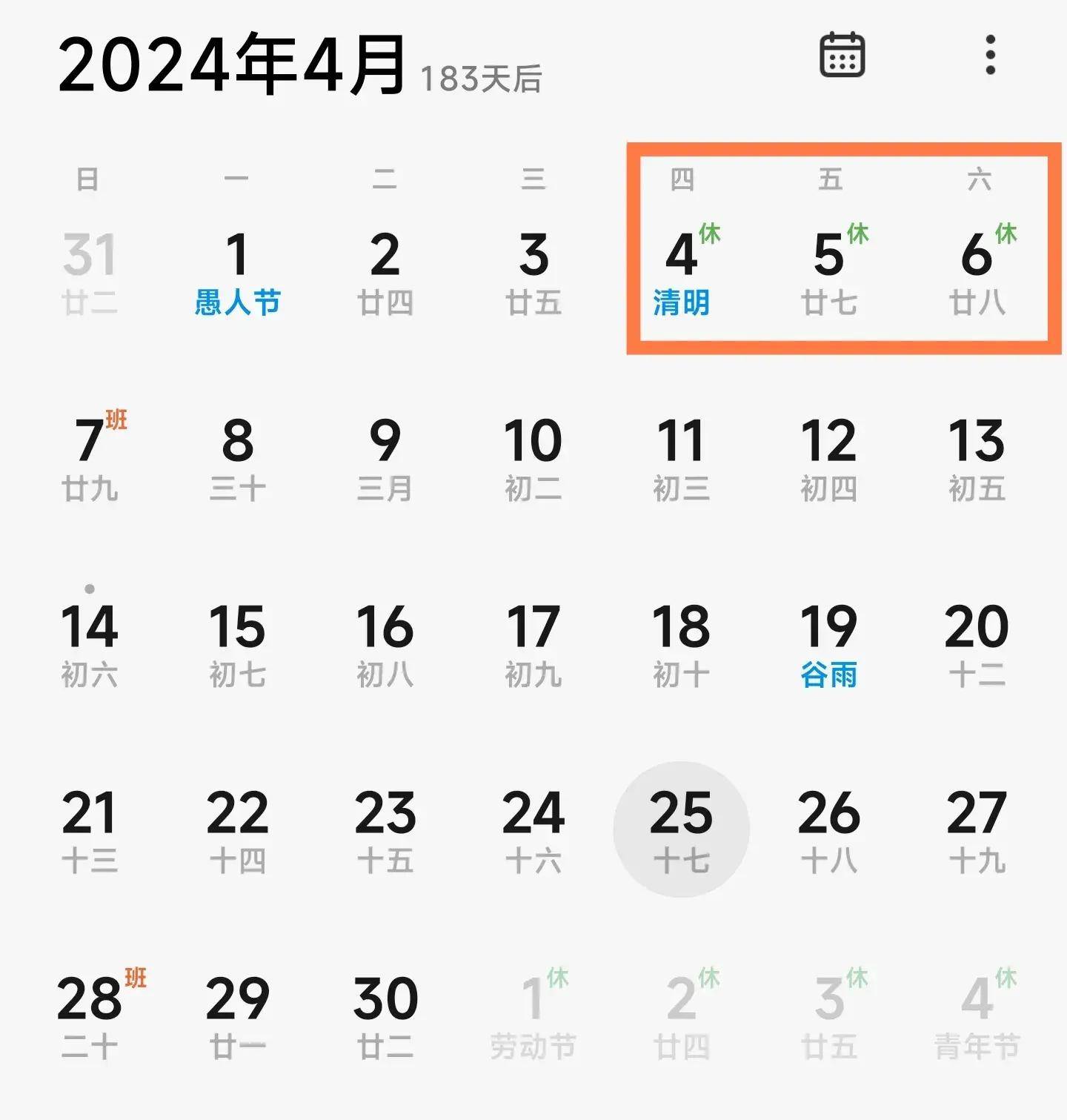Open May 1 劳动节
Image resolution: width=1067 pixels, height=1120 pixels.
(x=533, y=1015)
